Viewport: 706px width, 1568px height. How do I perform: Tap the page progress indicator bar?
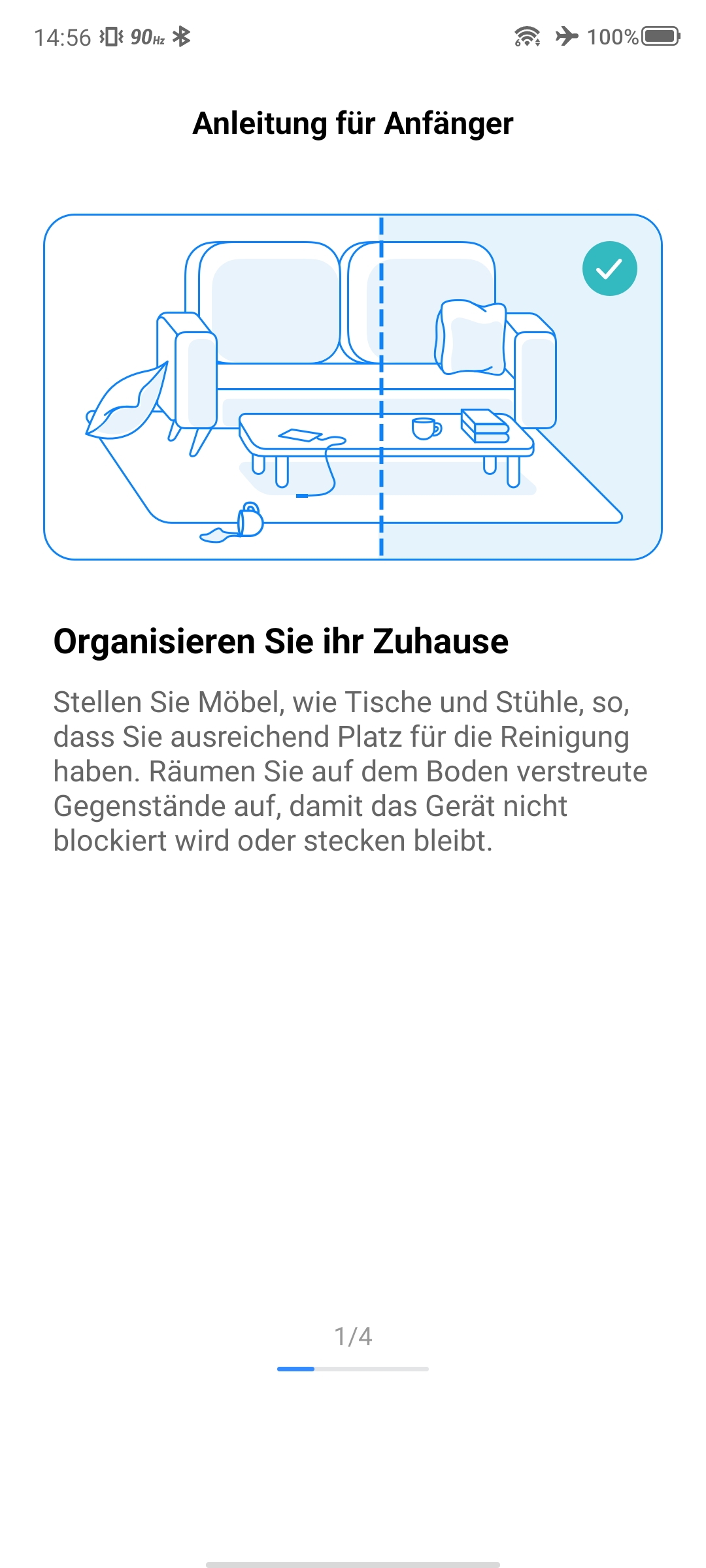[x=353, y=1369]
